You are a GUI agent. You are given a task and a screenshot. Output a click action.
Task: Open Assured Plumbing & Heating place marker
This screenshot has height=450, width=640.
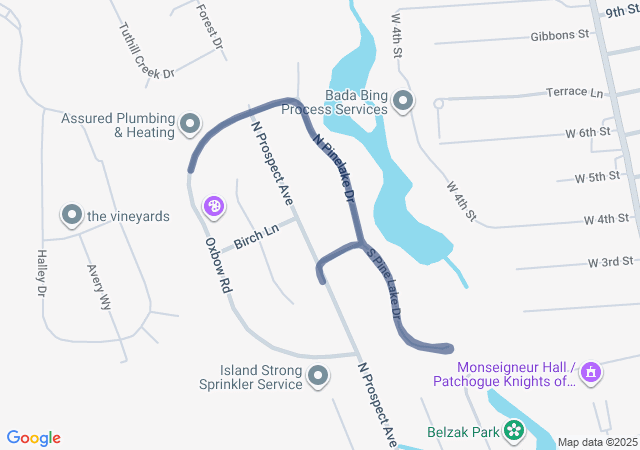(x=191, y=125)
